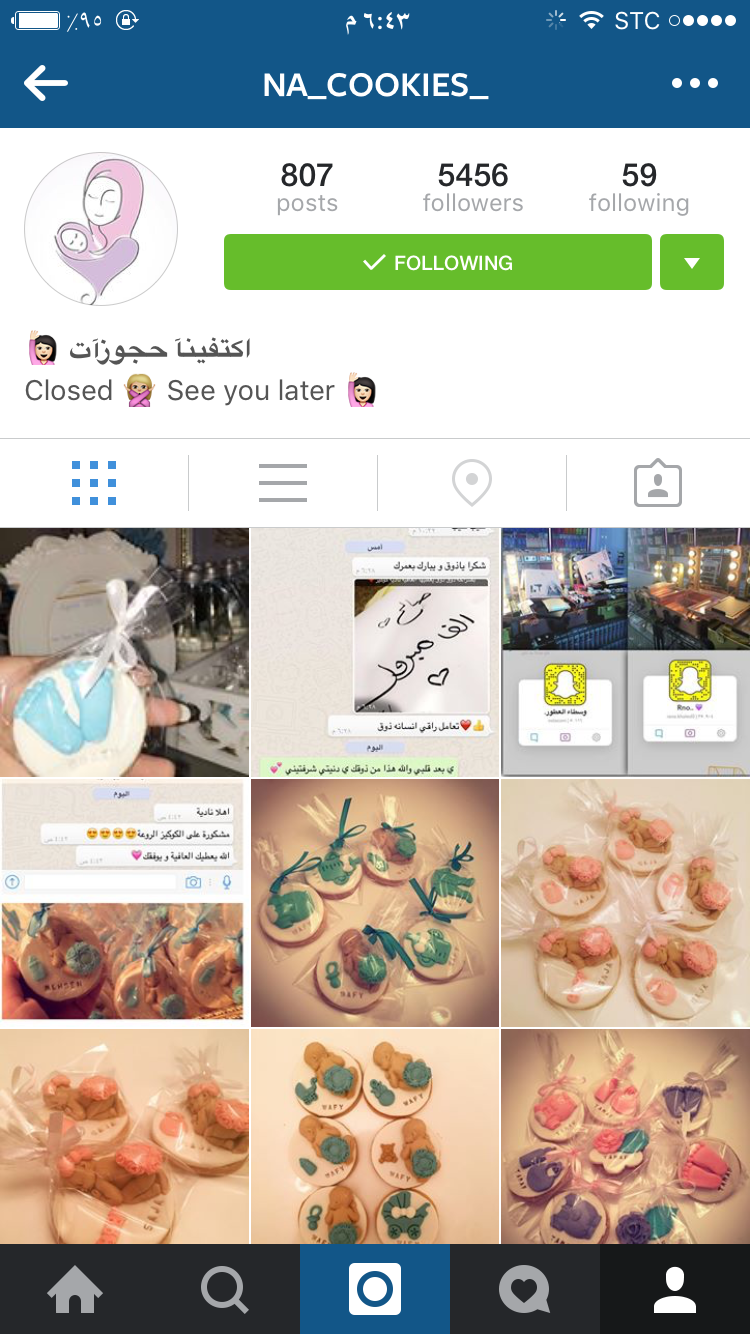Screen dimensions: 750x1334
Task: Open the activity heart tab
Action: [525, 1289]
